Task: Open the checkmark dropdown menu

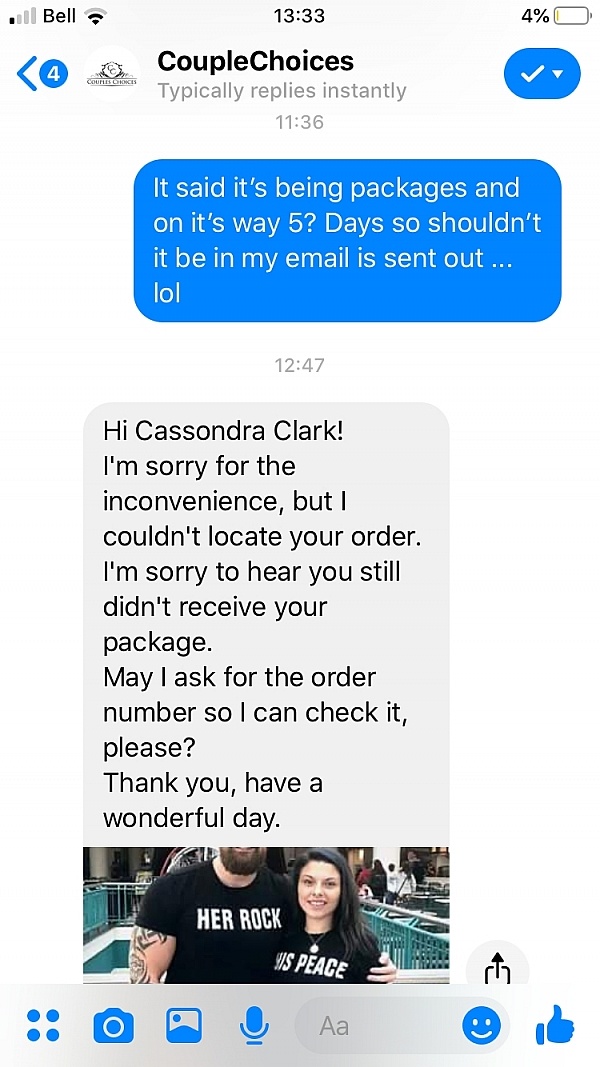Action: (x=542, y=74)
